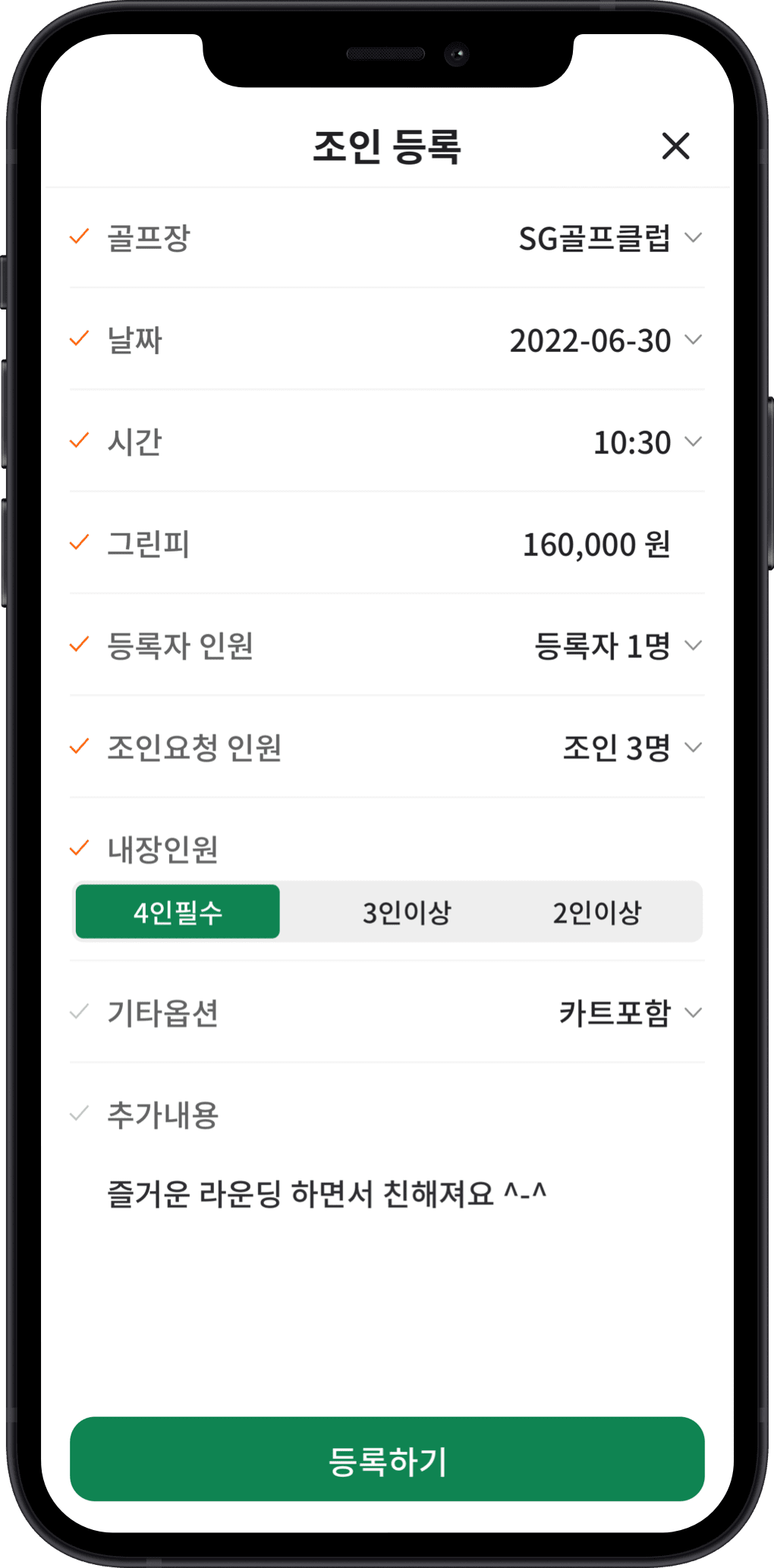774x1568 pixels.
Task: Open the 기타옵션 dropdown showing 카트포함
Action: pos(628,1013)
